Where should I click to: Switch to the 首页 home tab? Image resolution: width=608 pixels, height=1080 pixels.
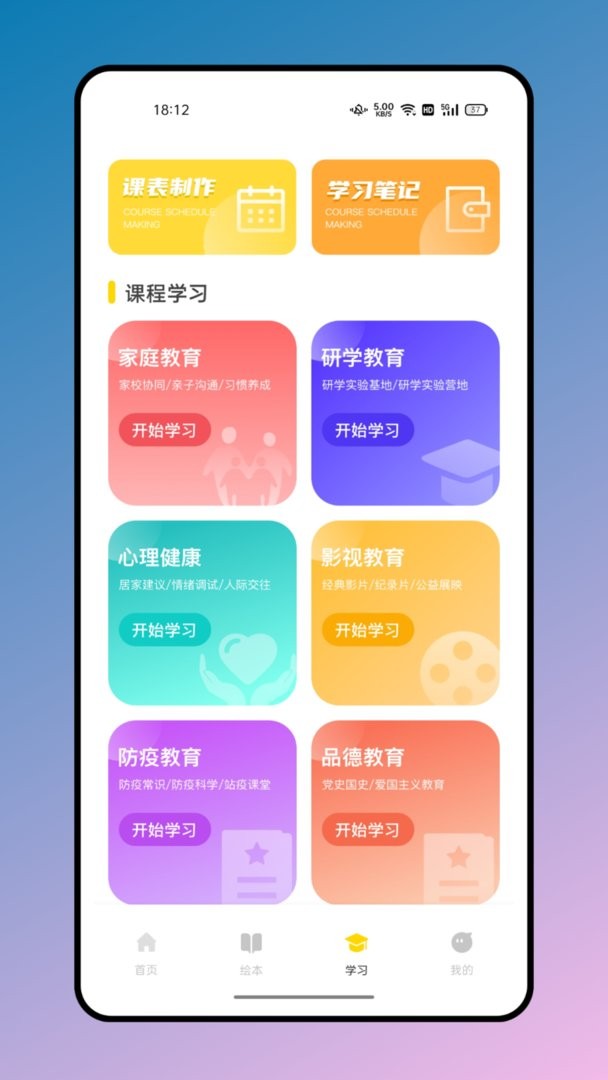click(146, 952)
